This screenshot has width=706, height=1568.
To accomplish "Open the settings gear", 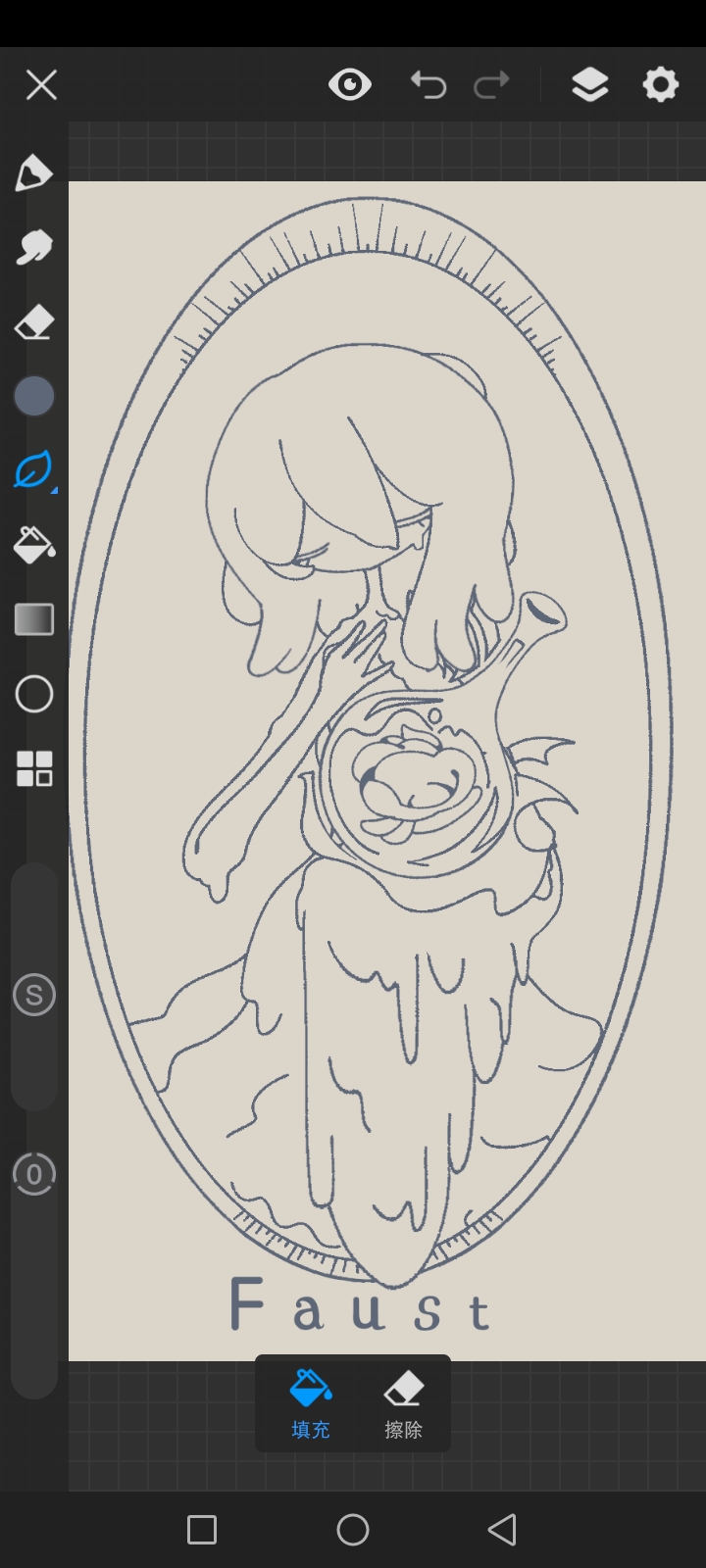I will 661,85.
